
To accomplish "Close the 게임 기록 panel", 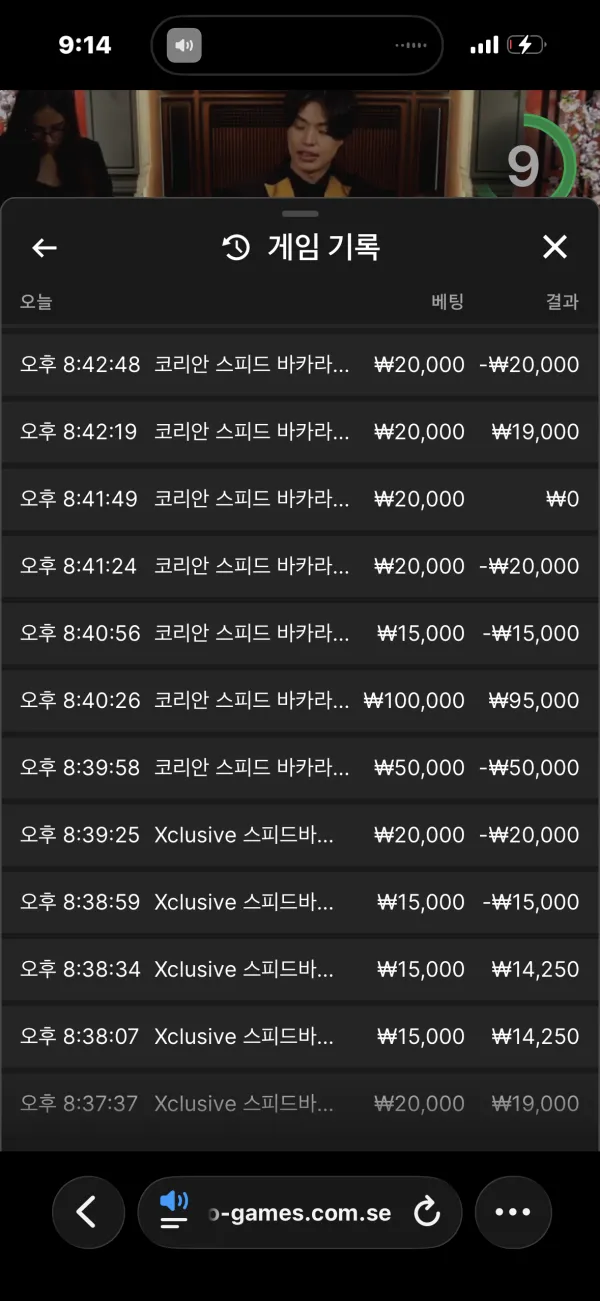I will click(x=554, y=247).
